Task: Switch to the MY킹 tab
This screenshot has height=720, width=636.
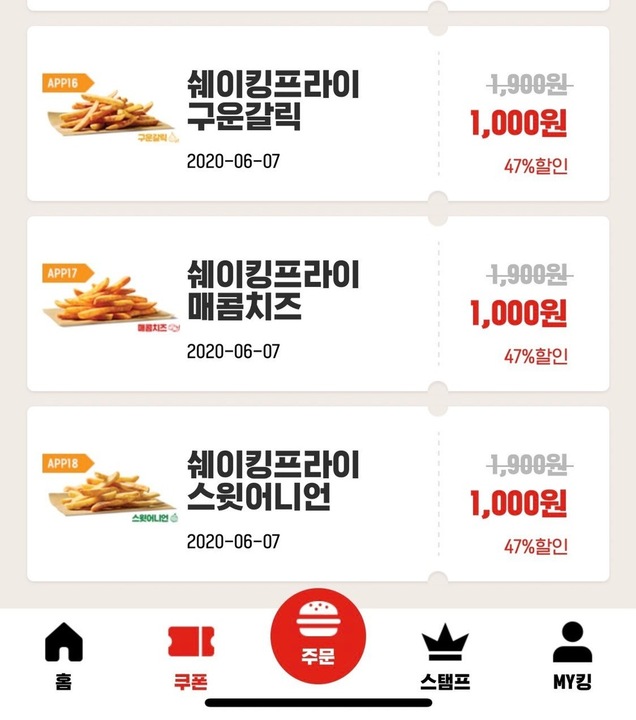Action: [x=572, y=655]
